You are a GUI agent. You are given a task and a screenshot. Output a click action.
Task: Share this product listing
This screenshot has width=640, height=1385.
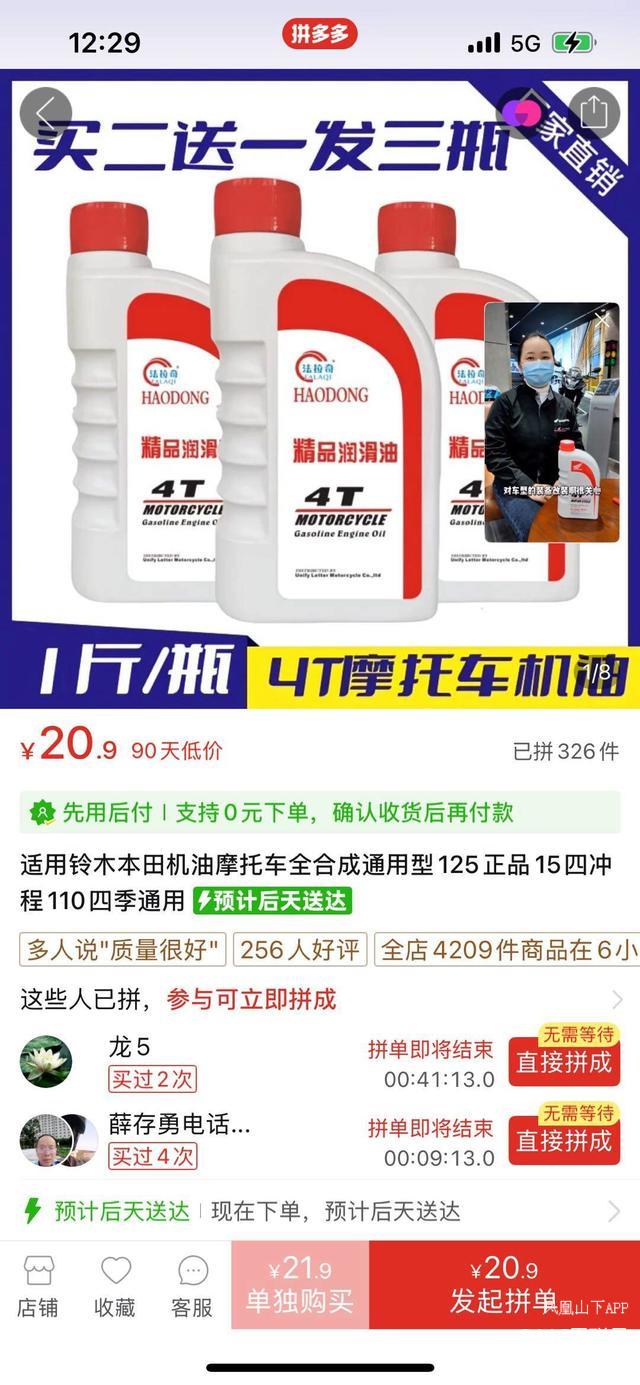593,111
